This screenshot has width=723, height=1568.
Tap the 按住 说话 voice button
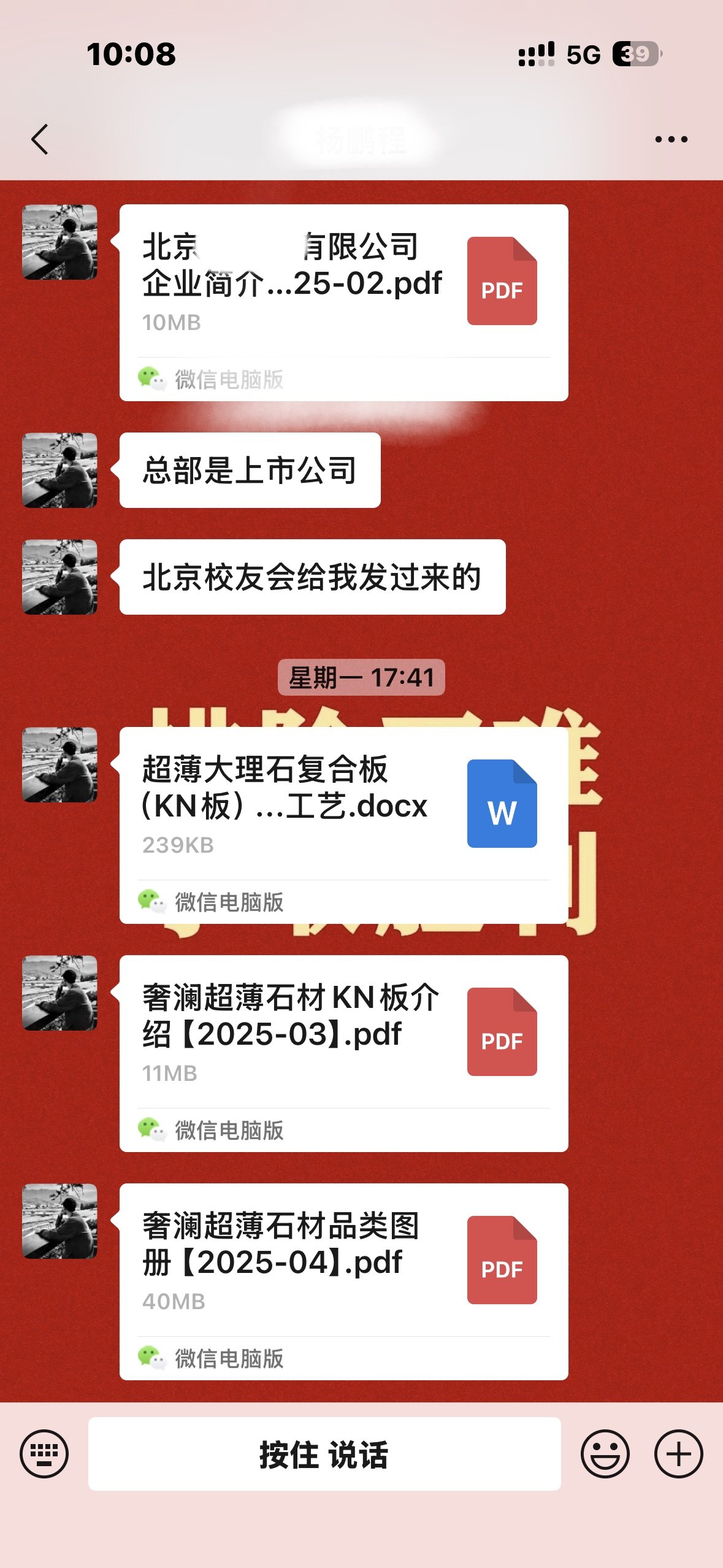pyautogui.click(x=324, y=1453)
